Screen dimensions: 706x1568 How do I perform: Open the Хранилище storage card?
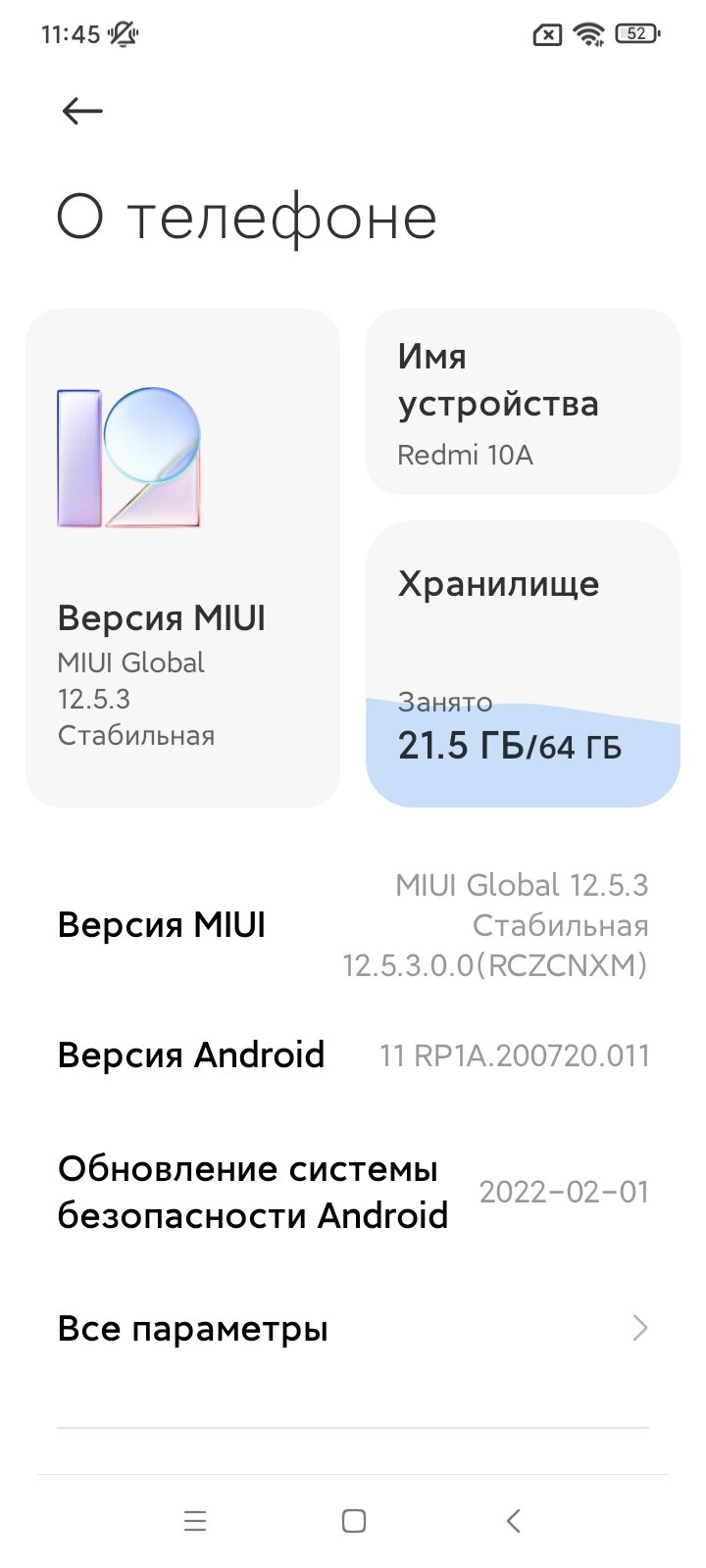tap(523, 664)
